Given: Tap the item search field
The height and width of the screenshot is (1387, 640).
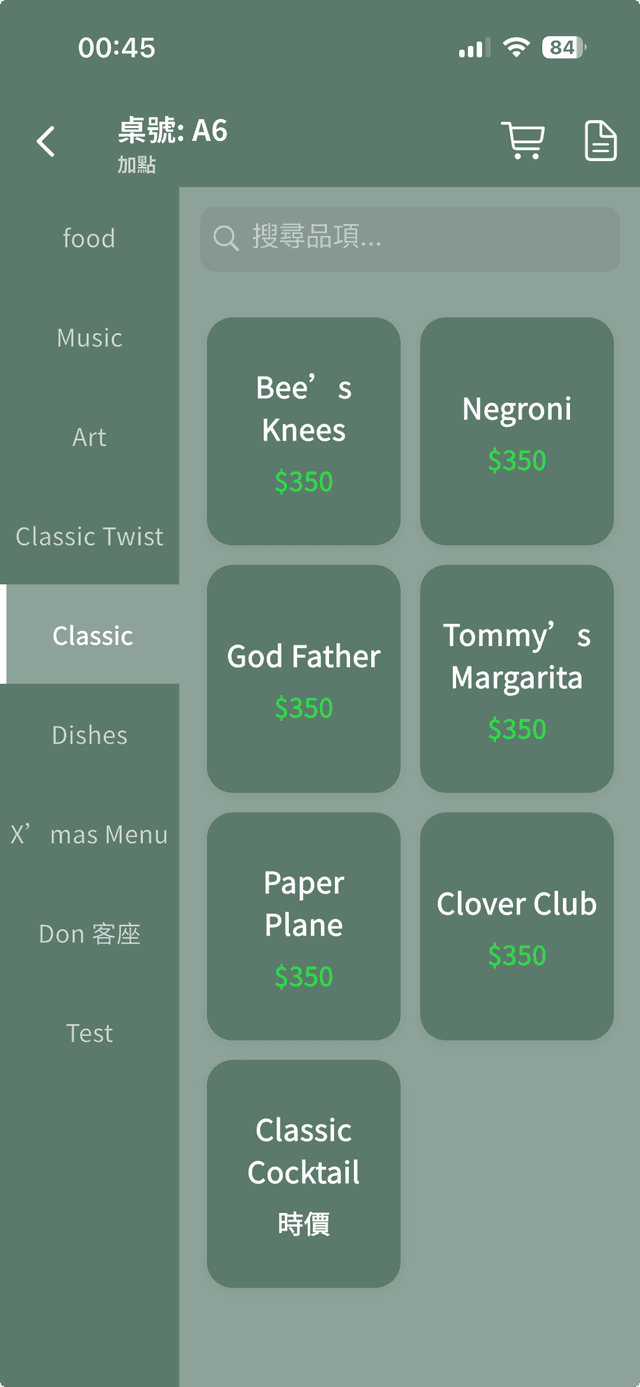Looking at the screenshot, I should [410, 238].
